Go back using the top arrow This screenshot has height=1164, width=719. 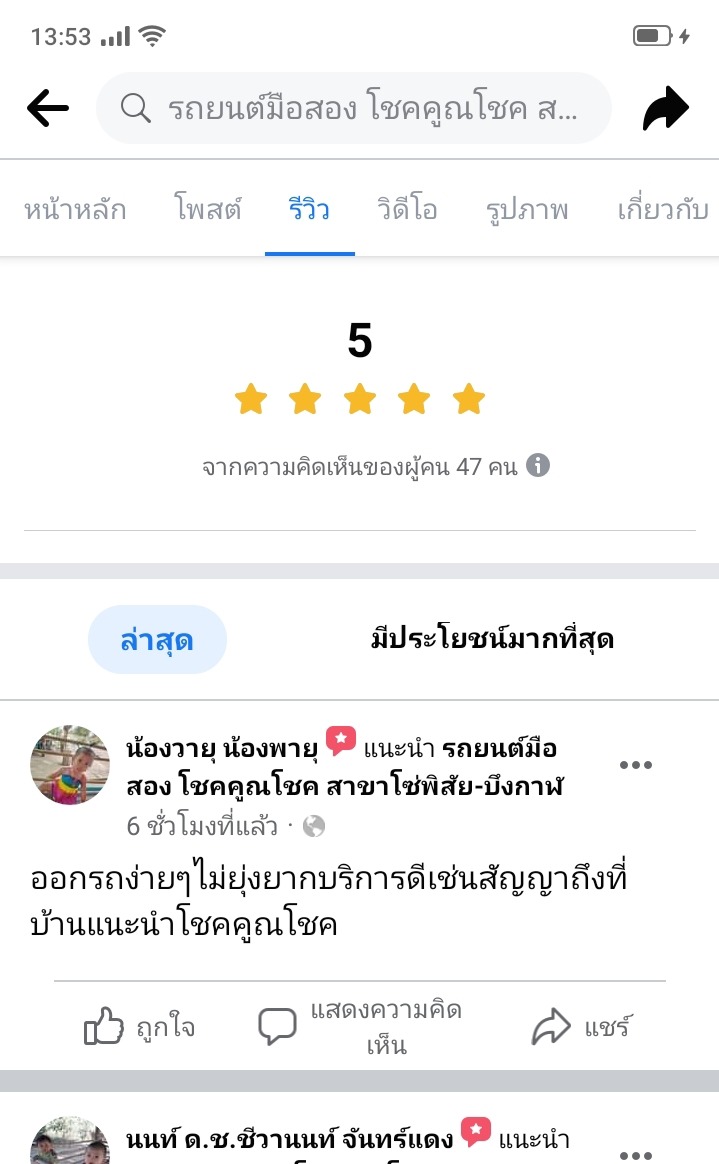48,109
